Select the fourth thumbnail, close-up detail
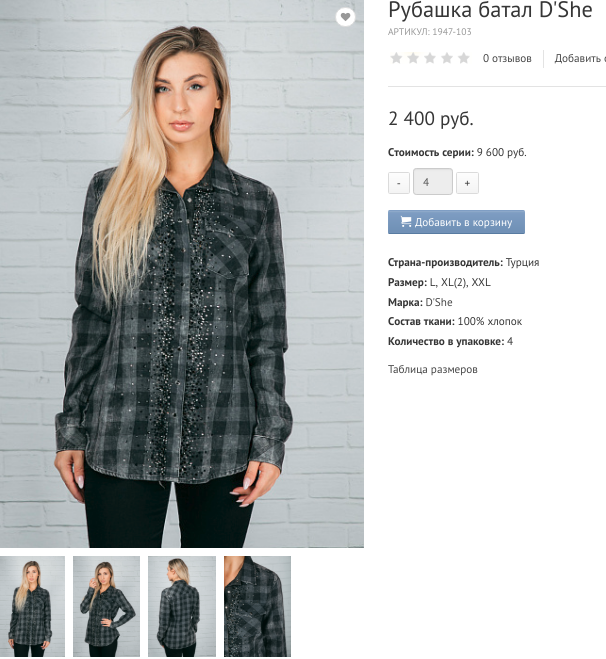This screenshot has height=659, width=606. coord(257,606)
